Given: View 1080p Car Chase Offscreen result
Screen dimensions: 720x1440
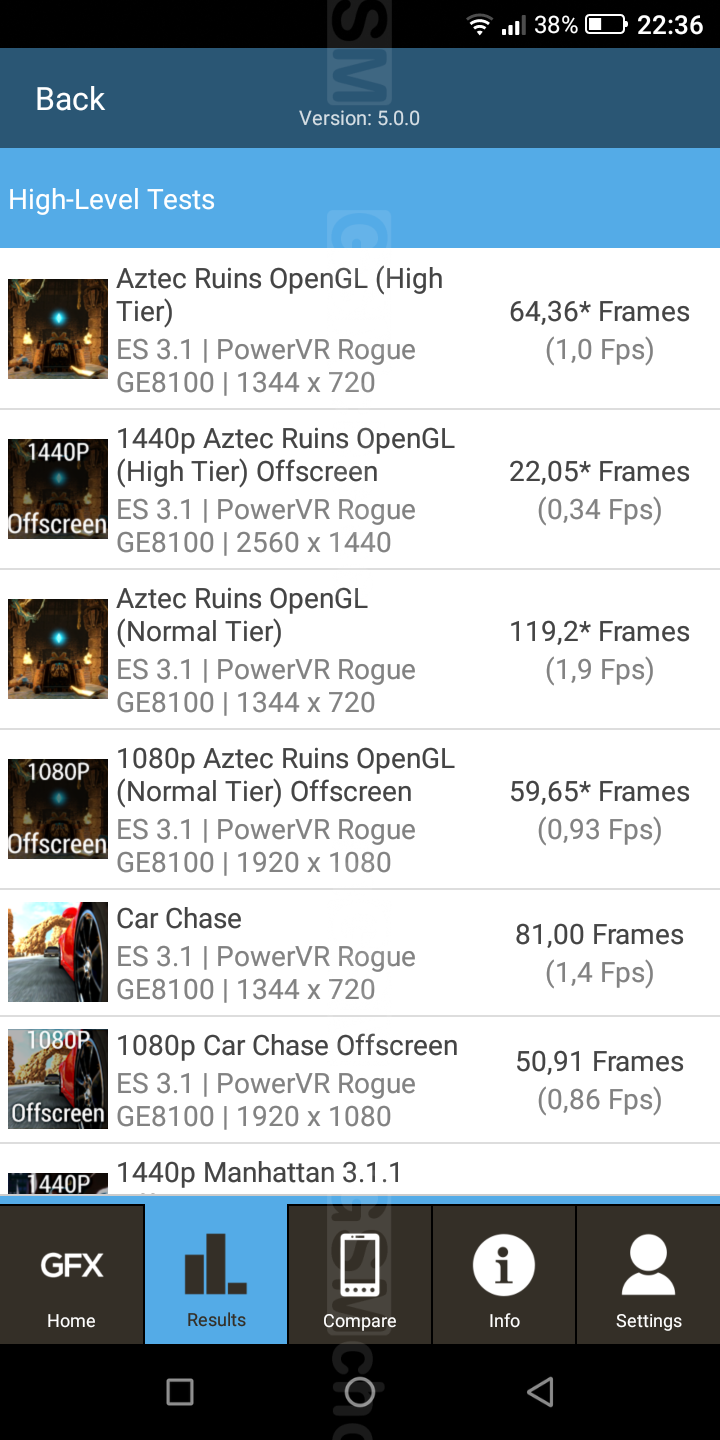Looking at the screenshot, I should 360,1080.
